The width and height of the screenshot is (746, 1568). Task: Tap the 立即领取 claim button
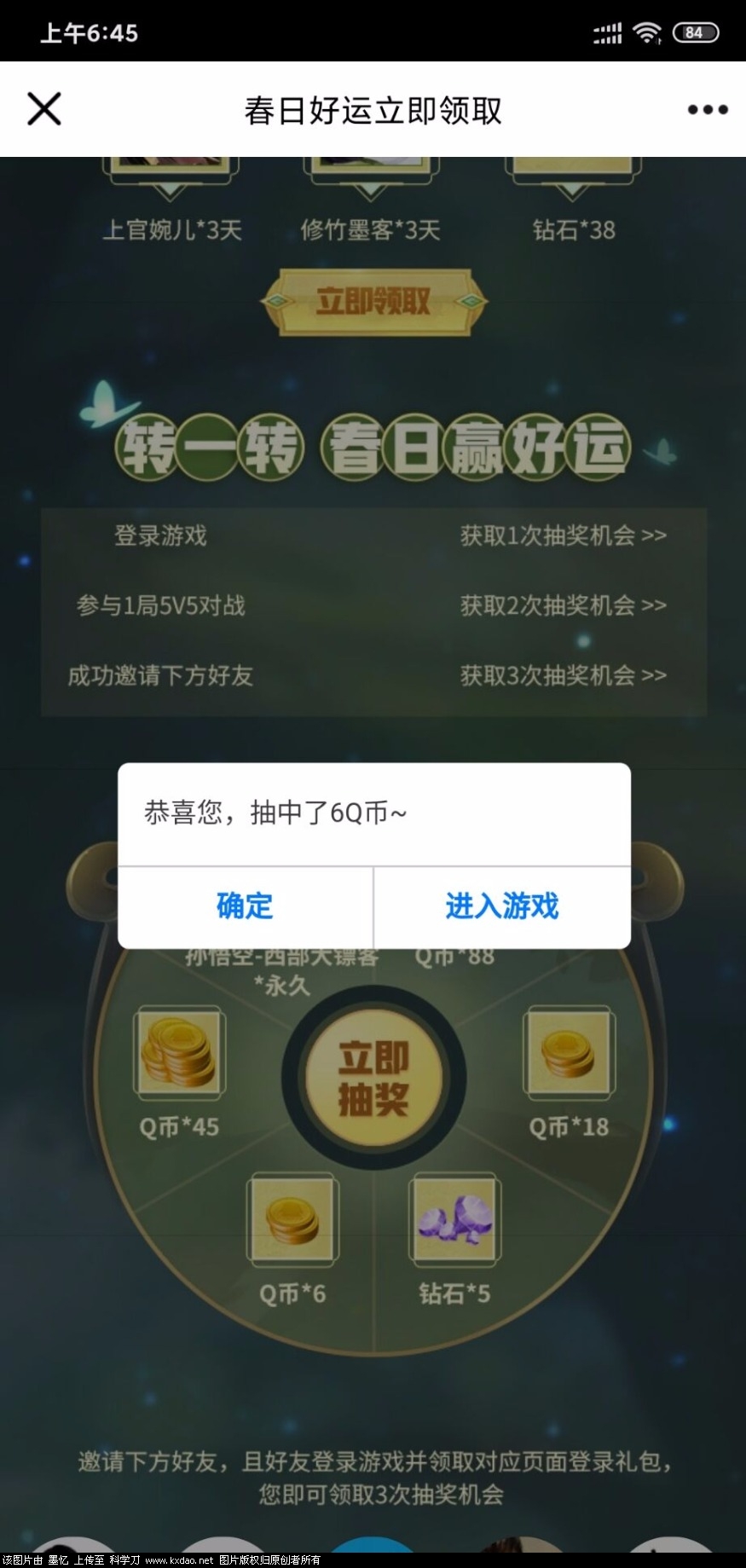tap(373, 302)
